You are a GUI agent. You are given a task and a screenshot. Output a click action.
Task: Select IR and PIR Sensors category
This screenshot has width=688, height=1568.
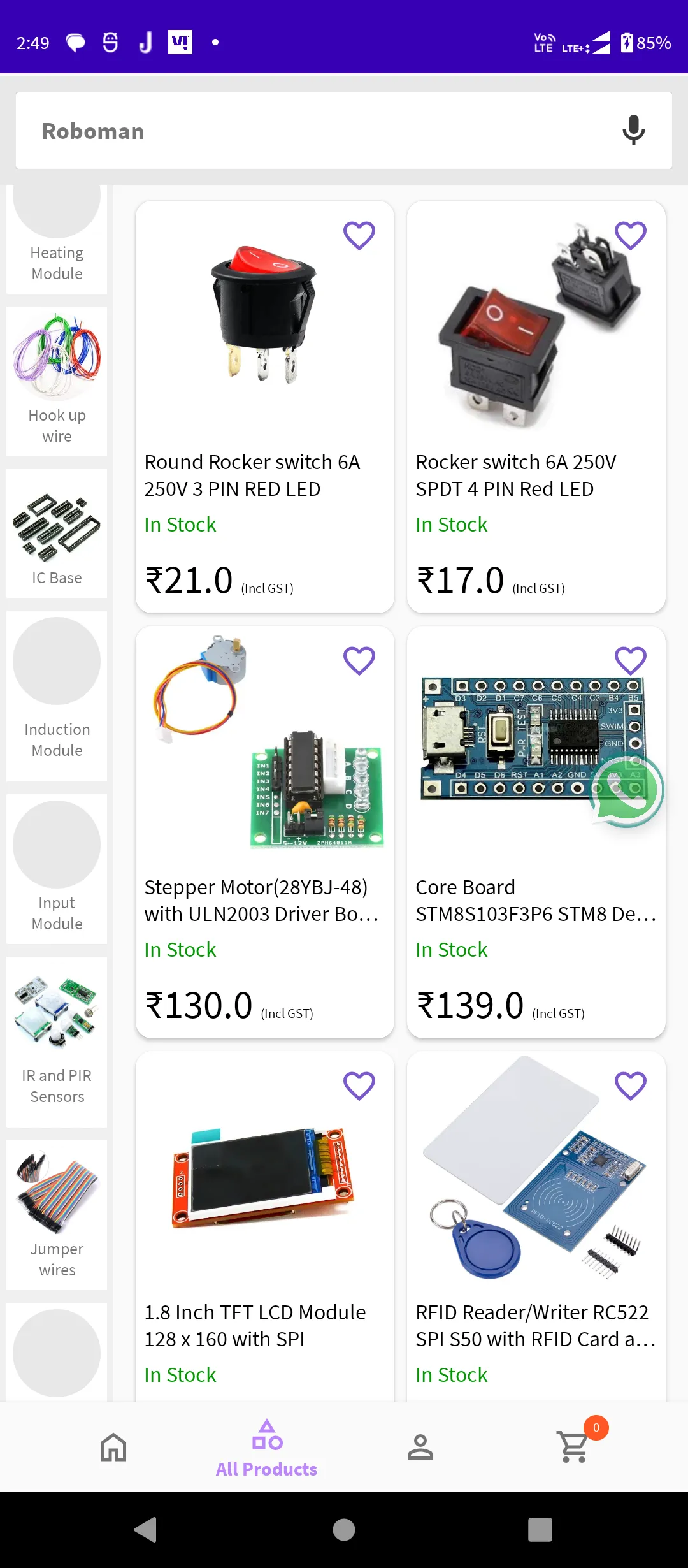point(57,1042)
